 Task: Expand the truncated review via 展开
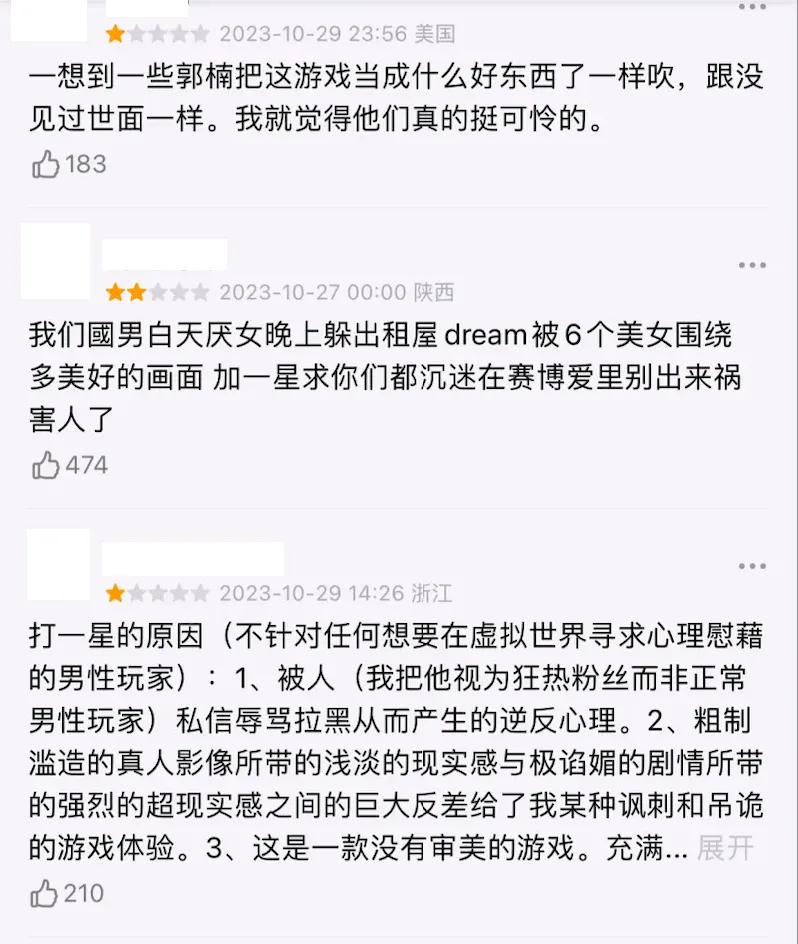724,849
